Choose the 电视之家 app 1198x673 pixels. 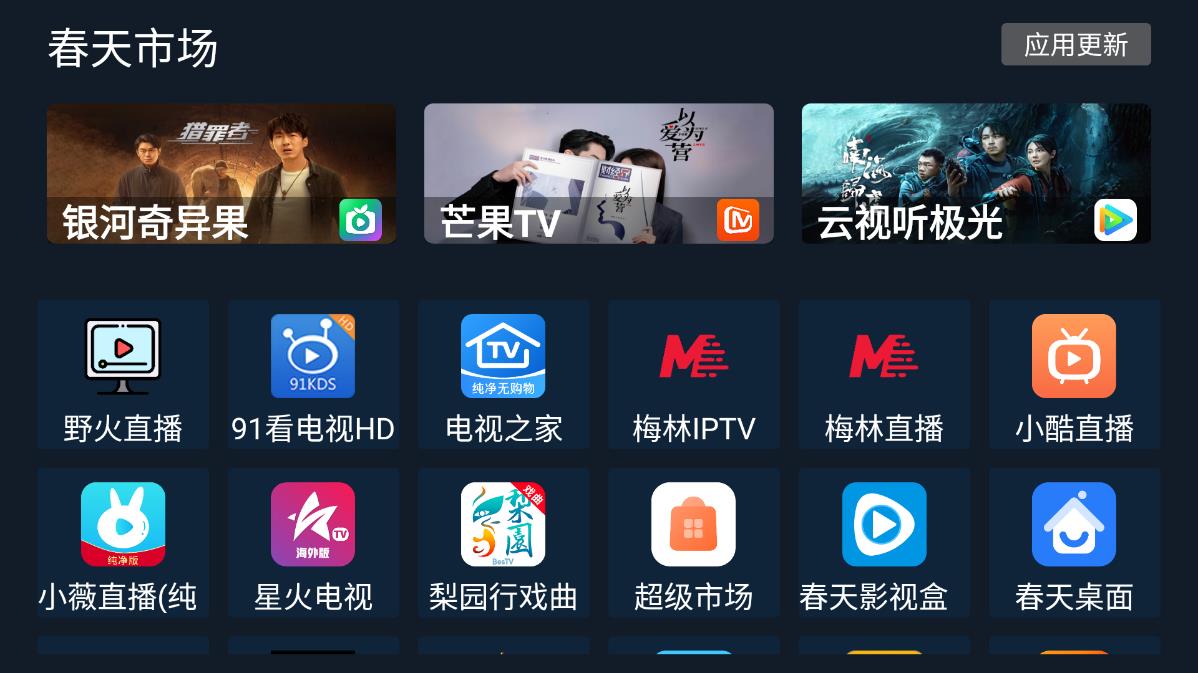point(503,375)
